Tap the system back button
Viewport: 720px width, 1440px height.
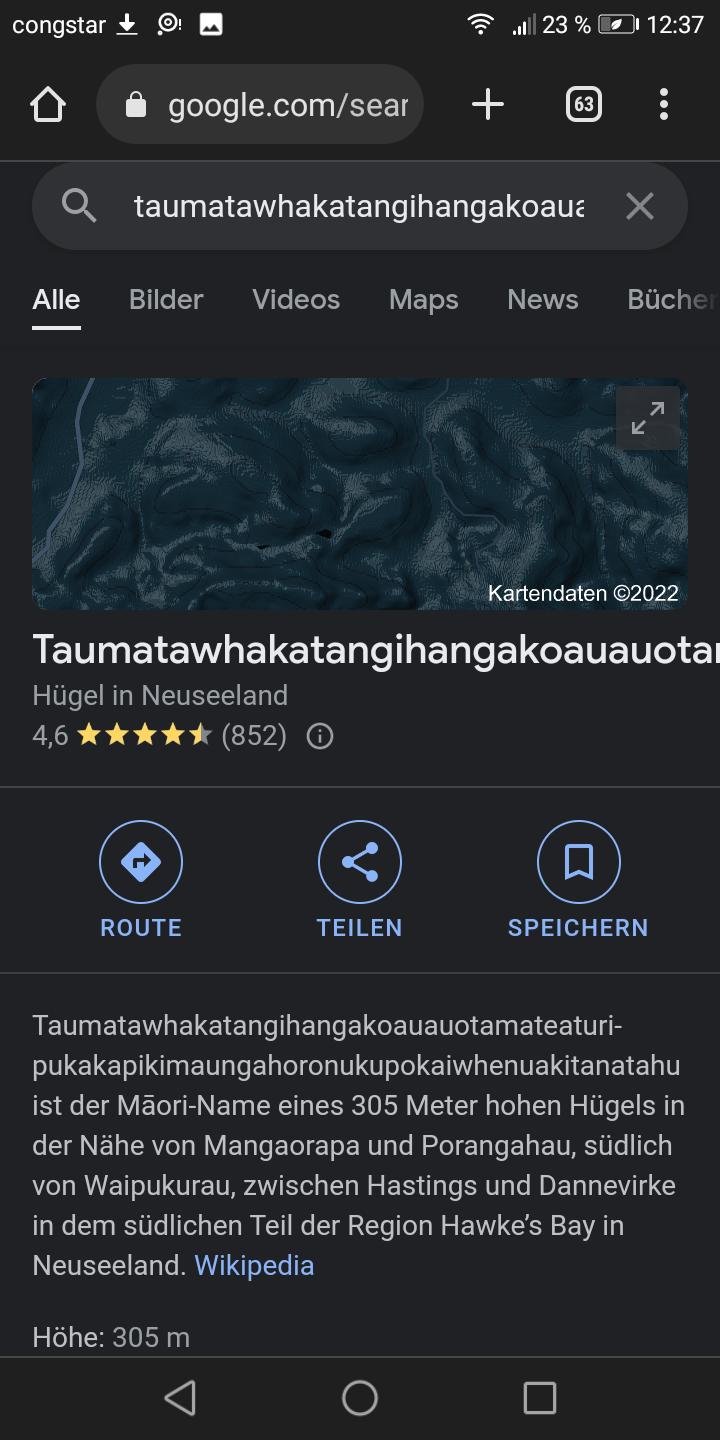coord(180,1398)
